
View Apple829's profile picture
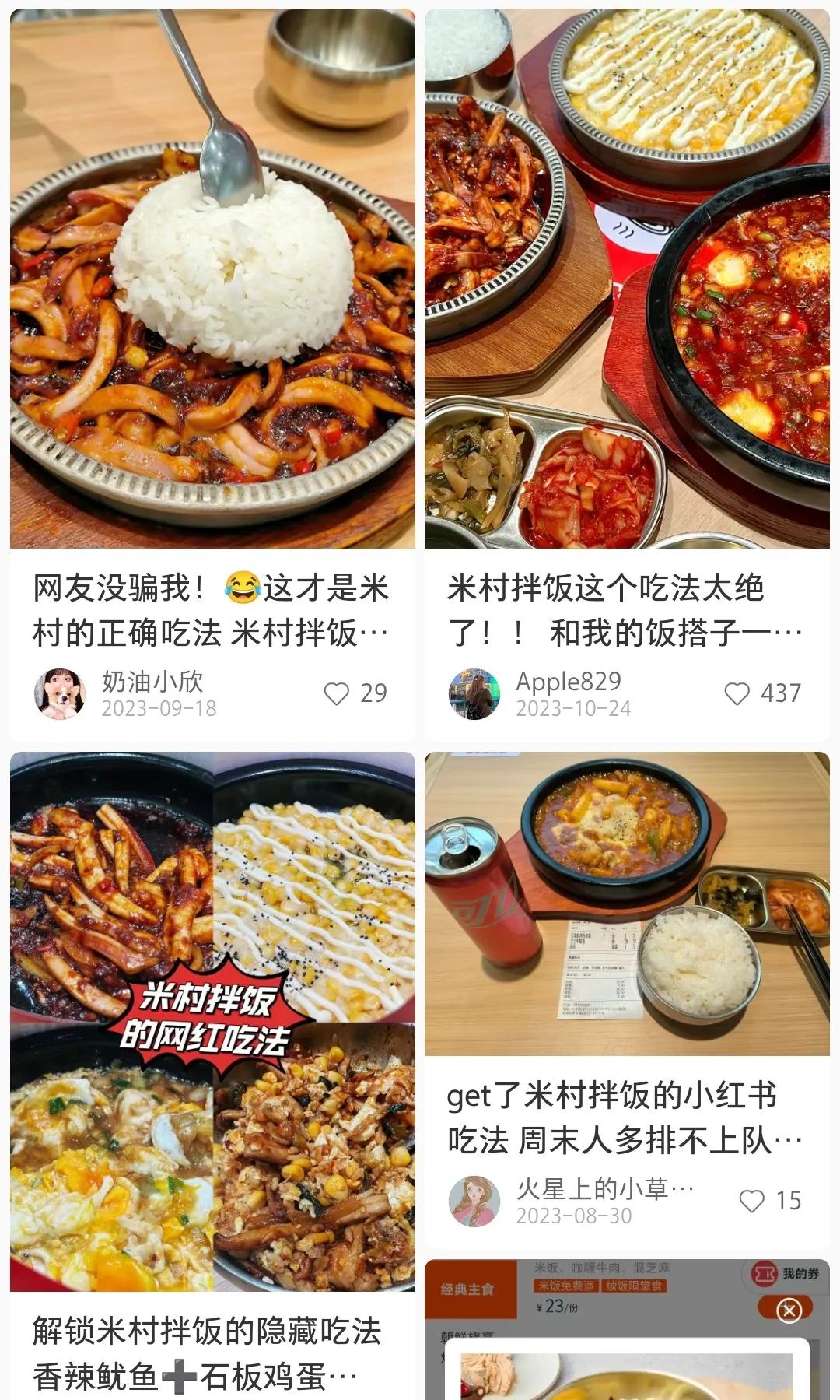tap(474, 693)
